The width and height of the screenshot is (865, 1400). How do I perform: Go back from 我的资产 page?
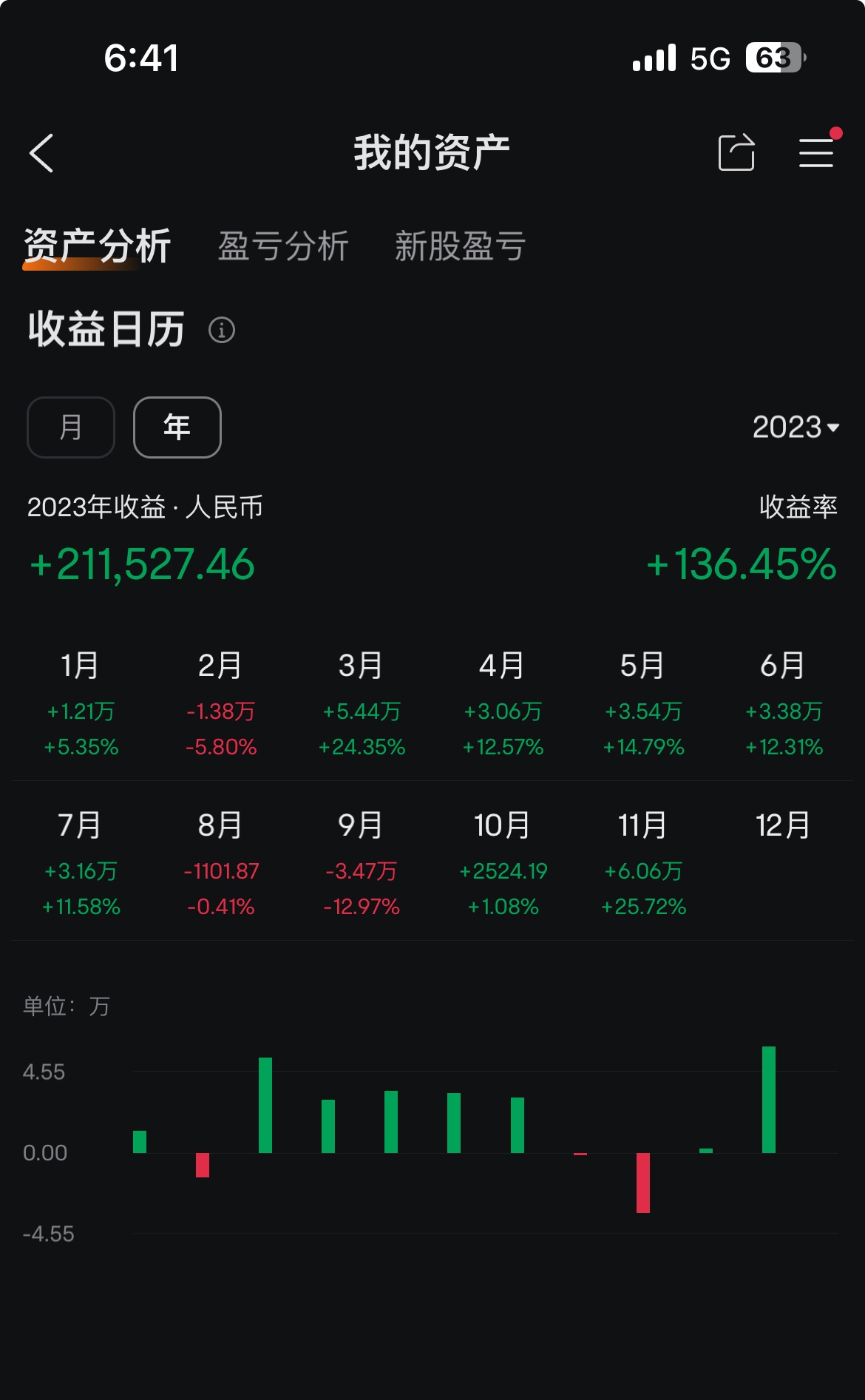click(x=42, y=153)
